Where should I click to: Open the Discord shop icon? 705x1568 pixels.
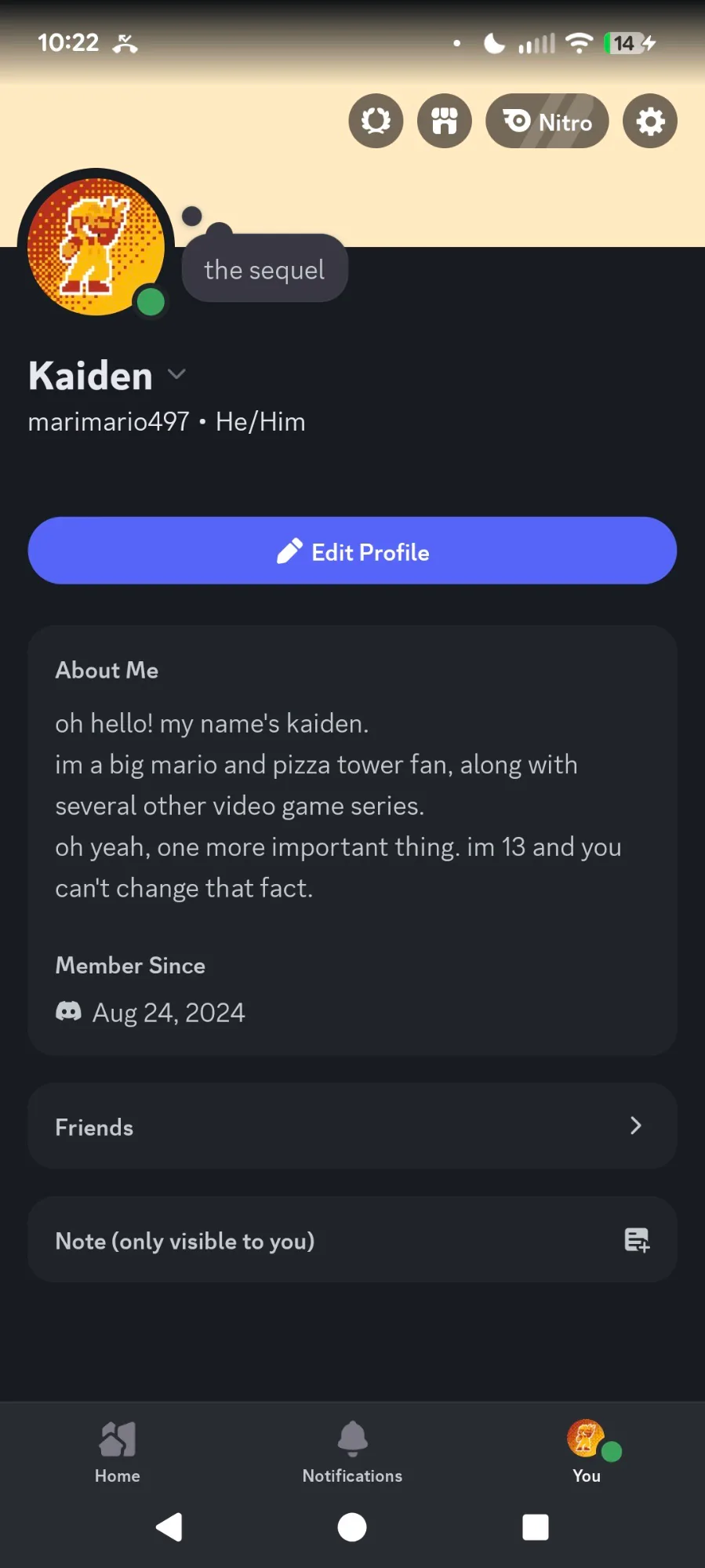tap(444, 122)
